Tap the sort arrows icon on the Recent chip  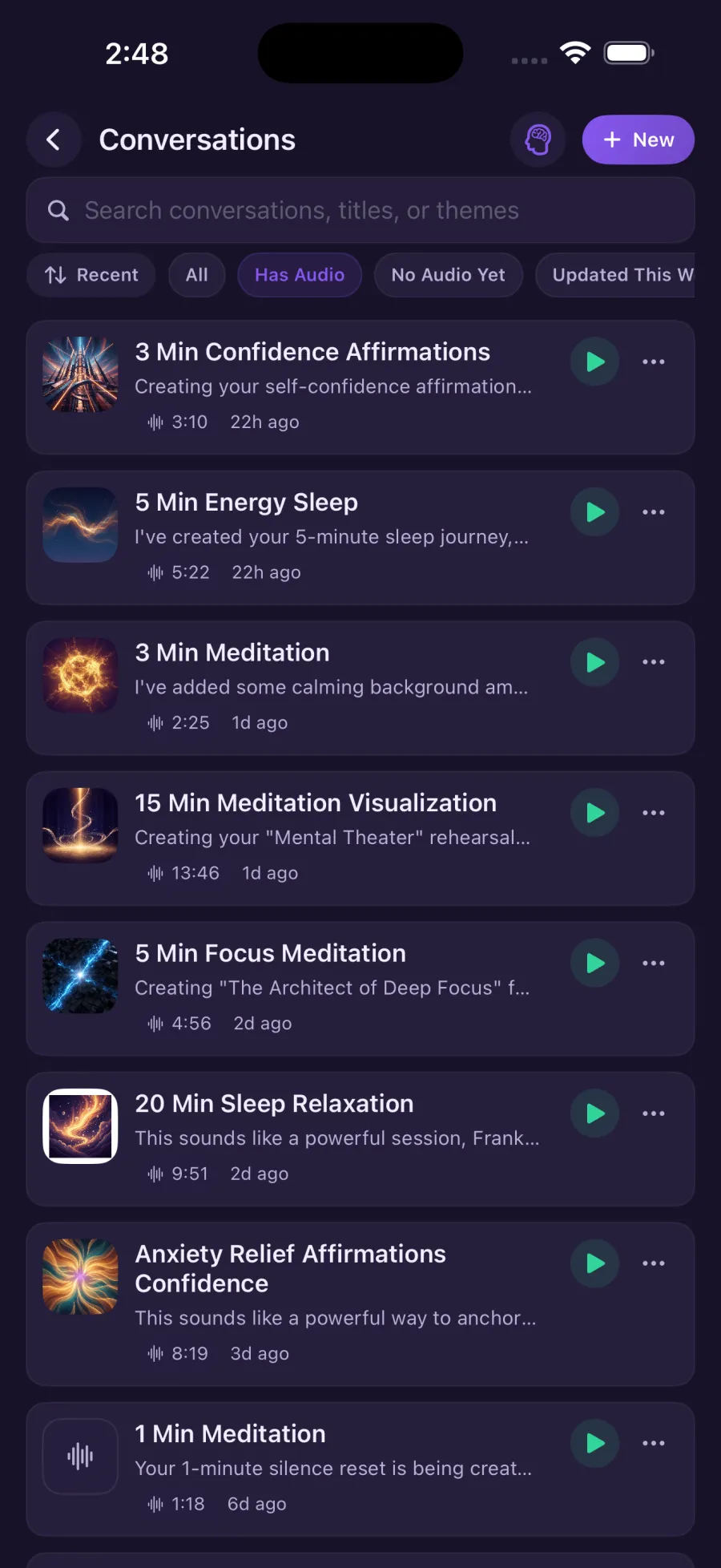54,275
